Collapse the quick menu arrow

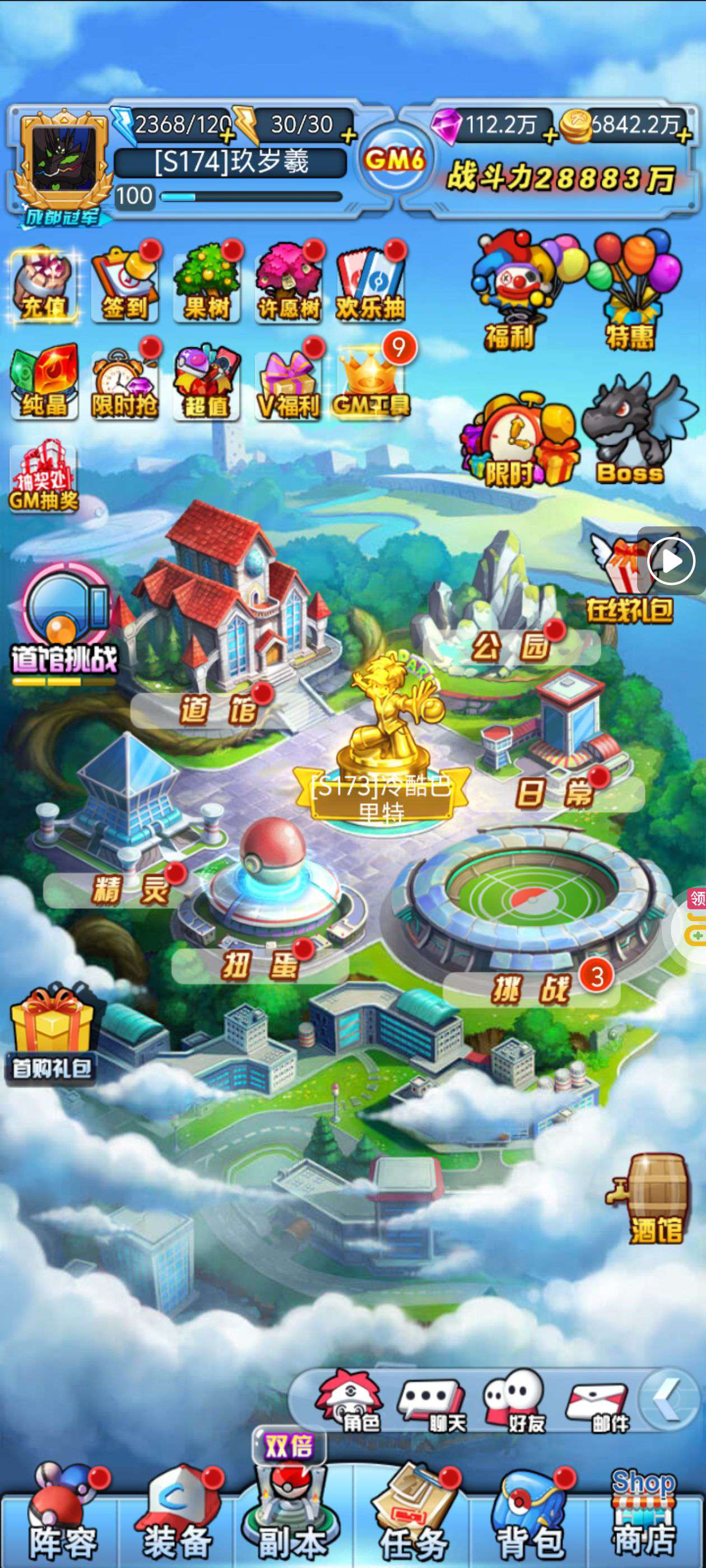tap(670, 1399)
